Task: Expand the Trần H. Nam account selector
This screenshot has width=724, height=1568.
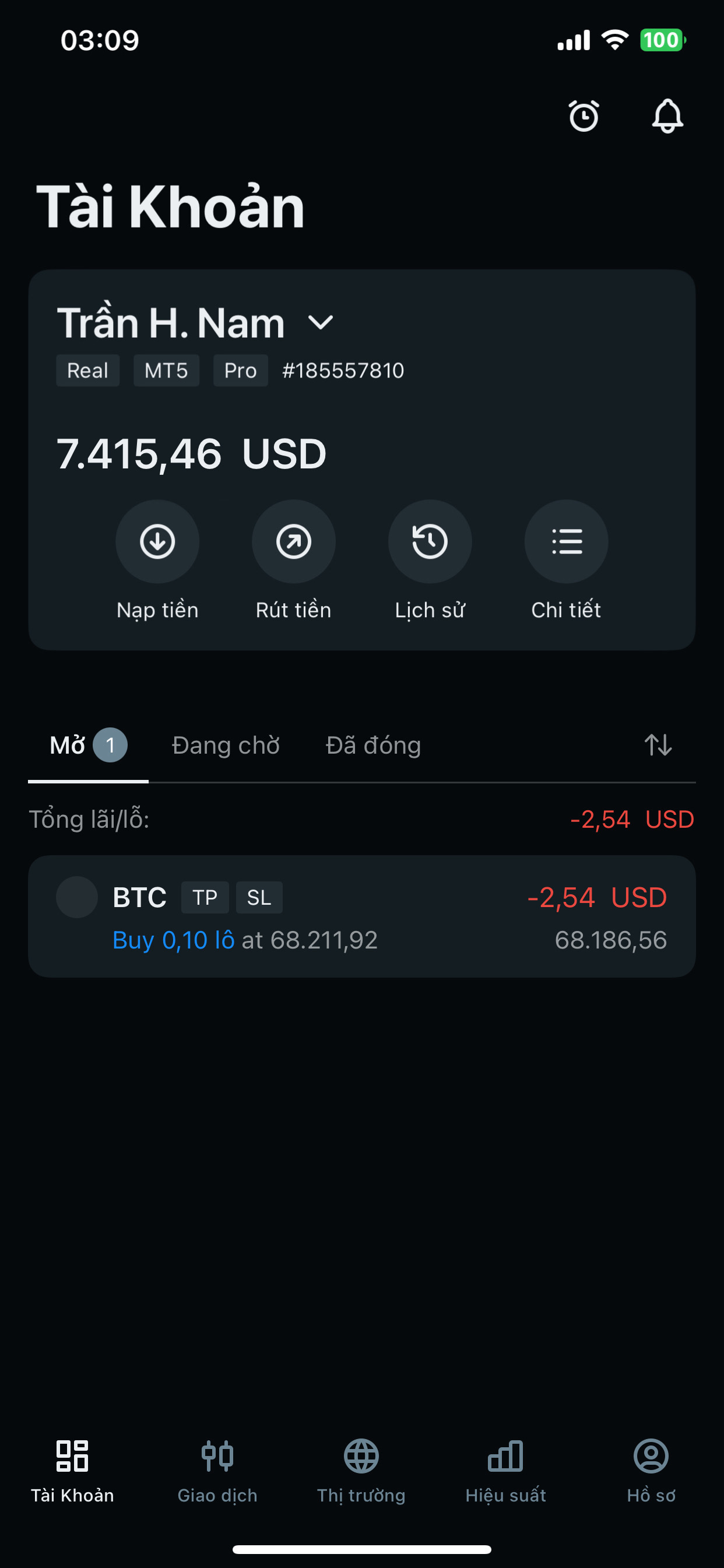Action: click(x=320, y=323)
